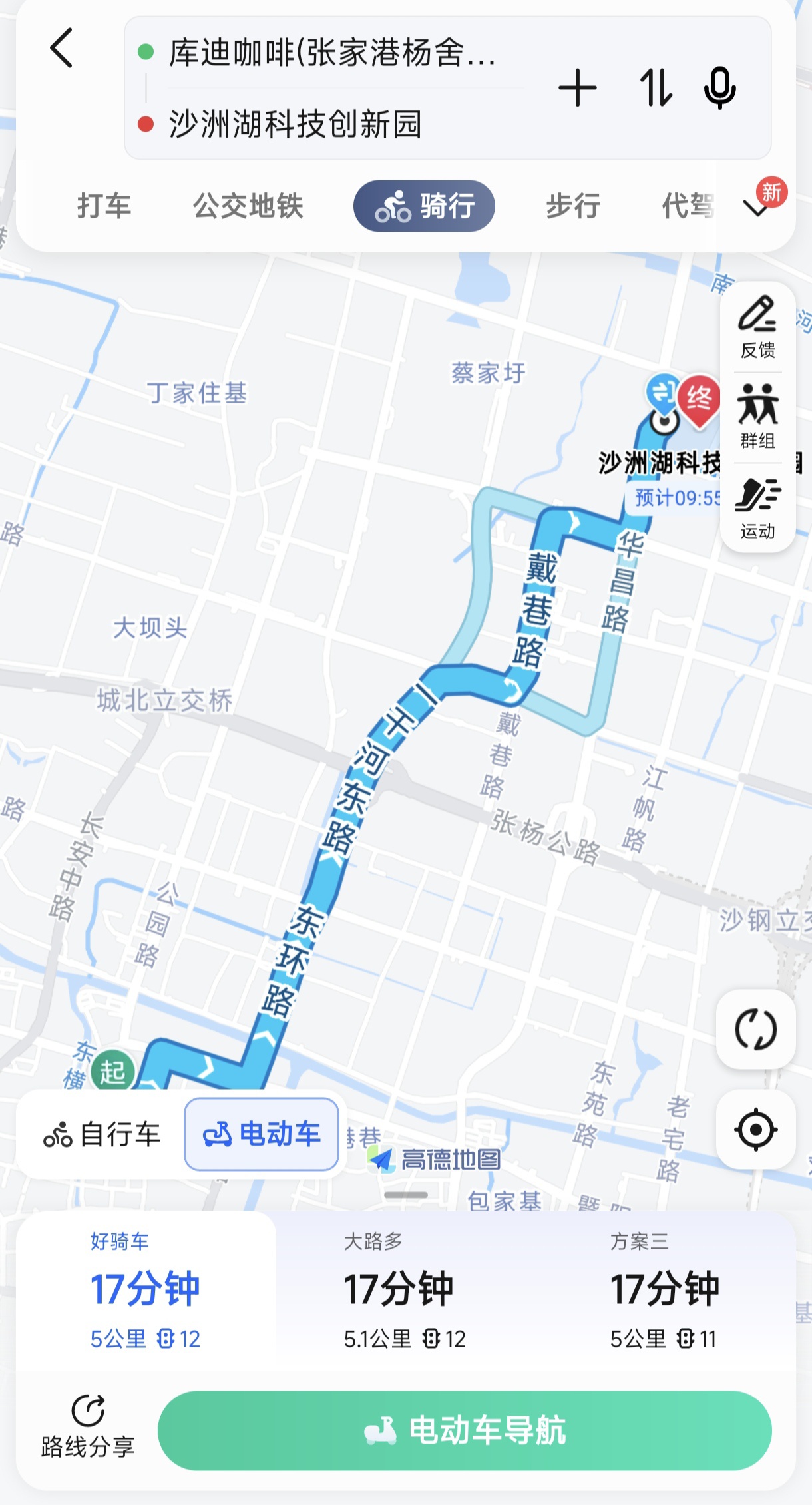Expand more travel modes with the chevron
The image size is (812, 1505).
pos(756,209)
